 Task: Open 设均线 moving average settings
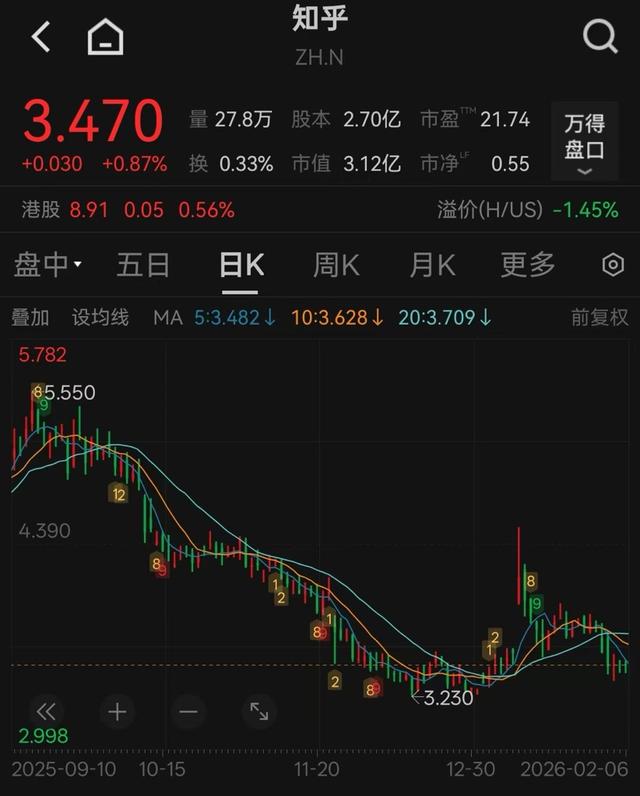click(100, 318)
